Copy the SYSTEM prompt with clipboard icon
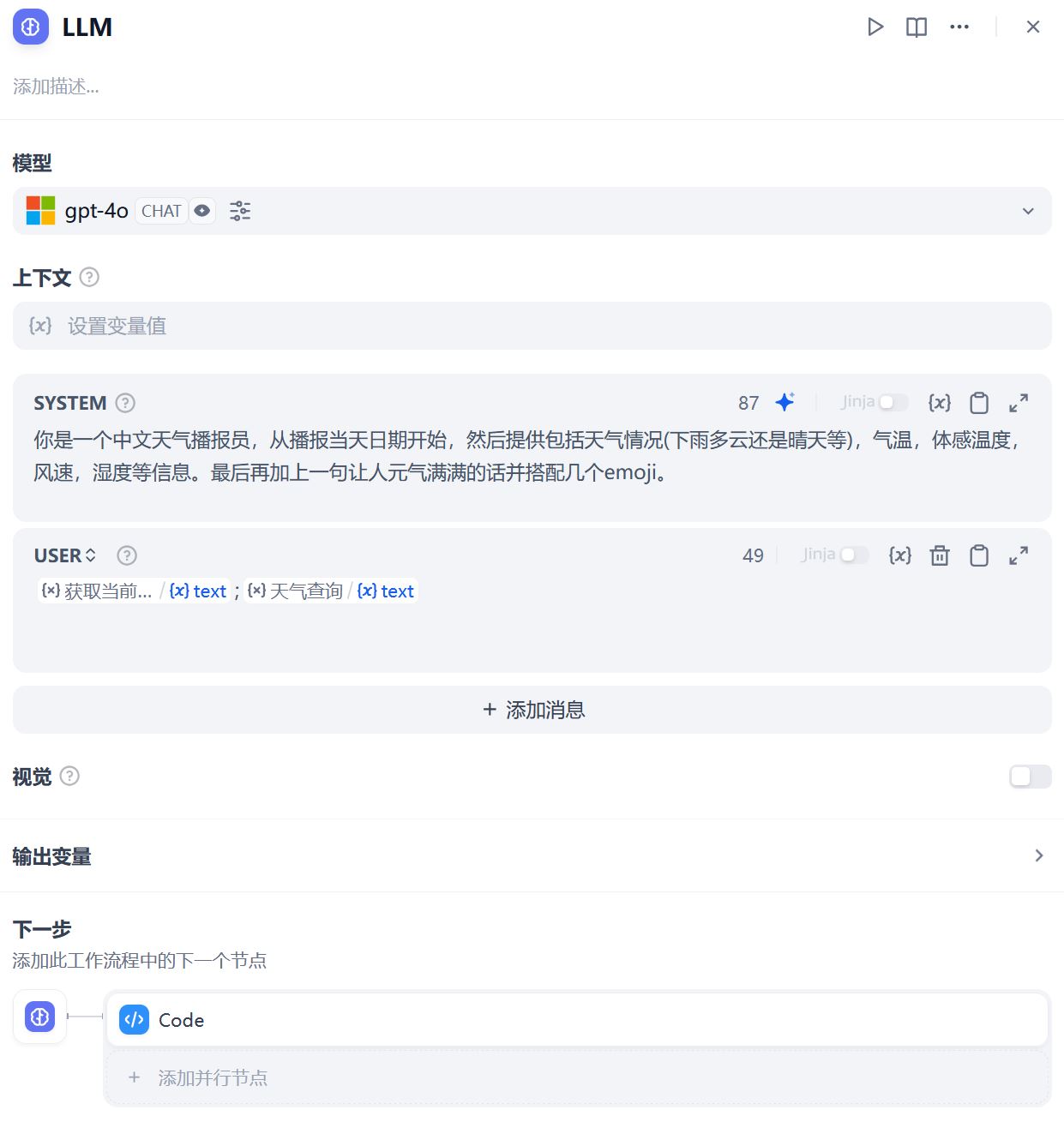The height and width of the screenshot is (1122, 1064). 979,403
